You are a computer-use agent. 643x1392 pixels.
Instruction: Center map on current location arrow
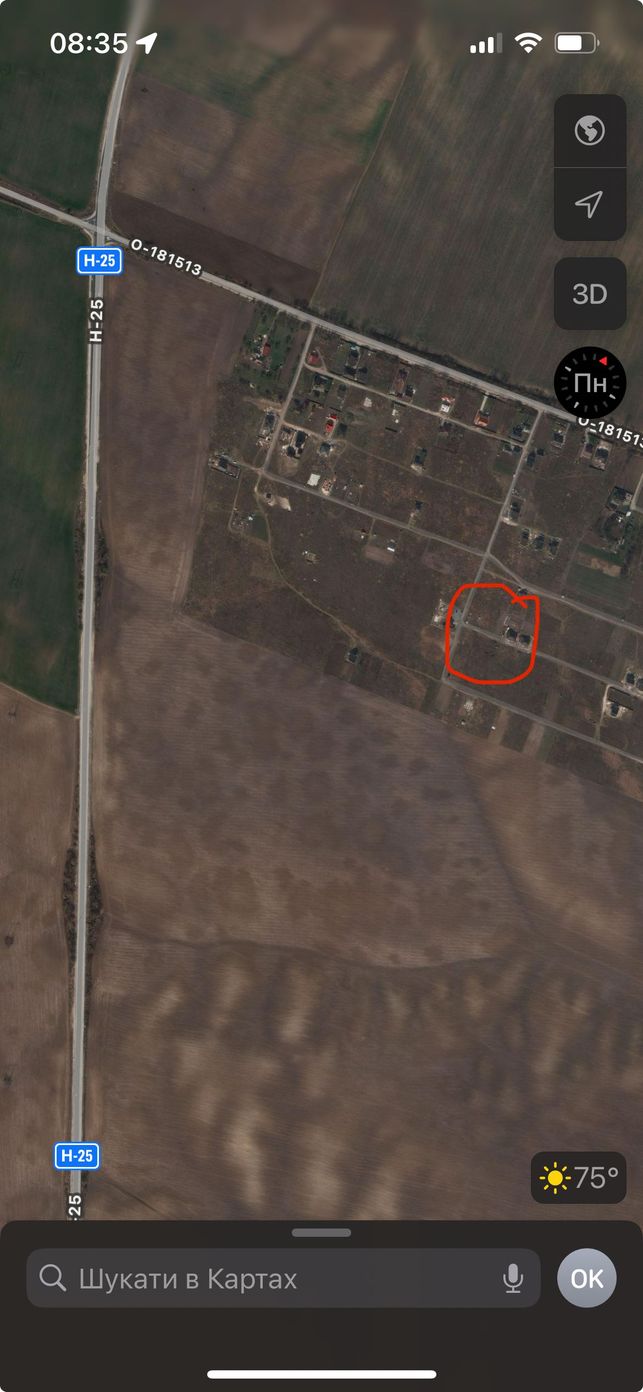(x=590, y=205)
